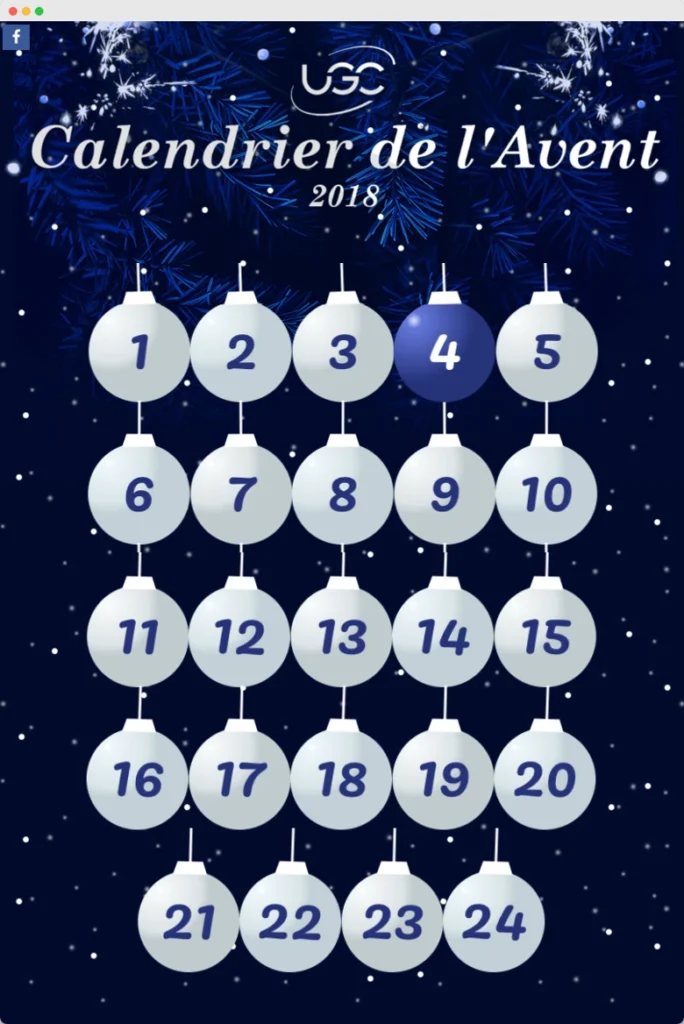Select bauble number 8
The width and height of the screenshot is (684, 1024).
click(343, 495)
